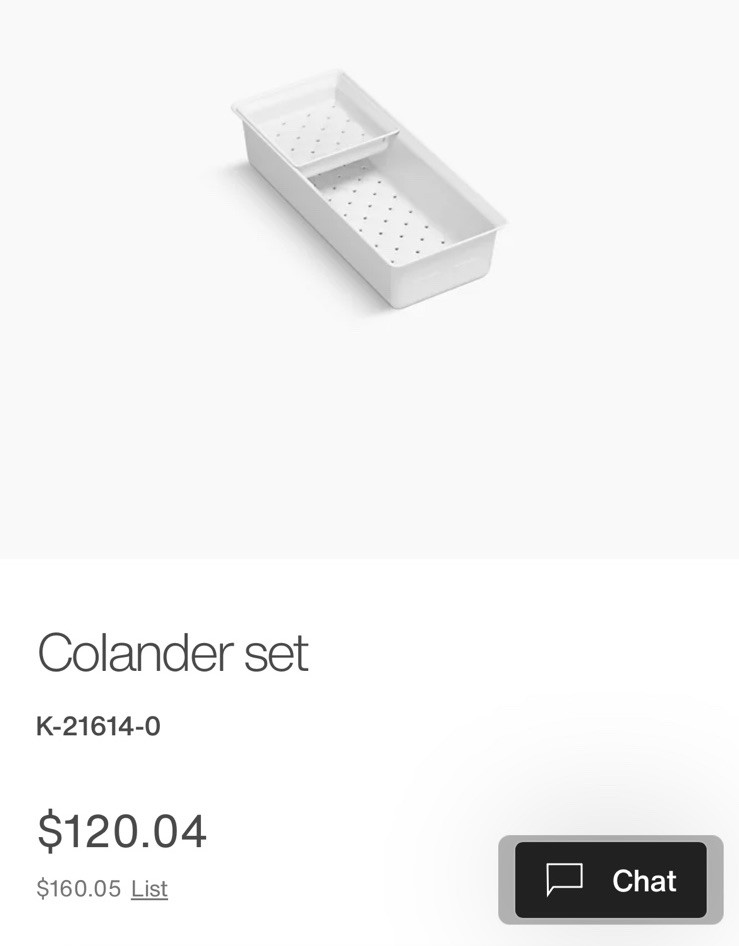Open the underlined List link beside the price
The height and width of the screenshot is (946, 739).
150,889
